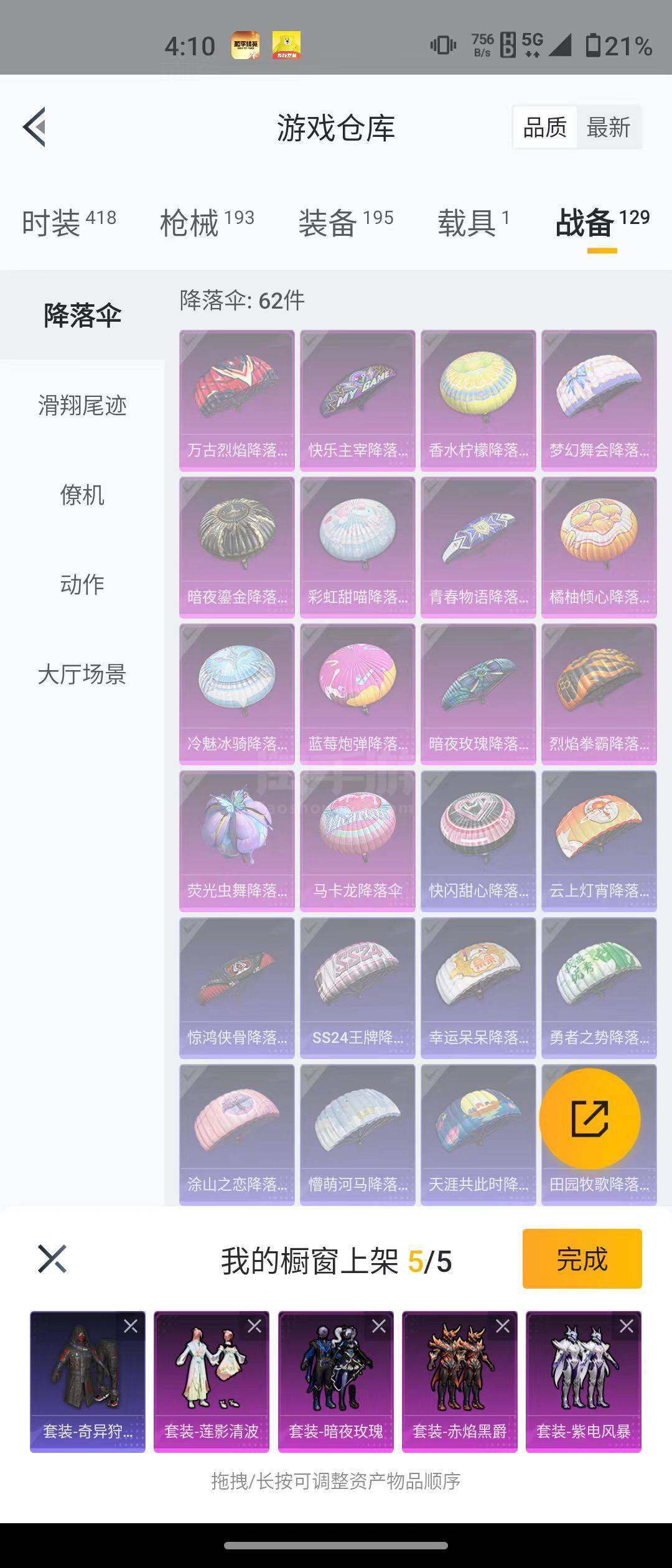Tap the yellow floating share button
This screenshot has height=1568, width=672.
click(589, 1119)
